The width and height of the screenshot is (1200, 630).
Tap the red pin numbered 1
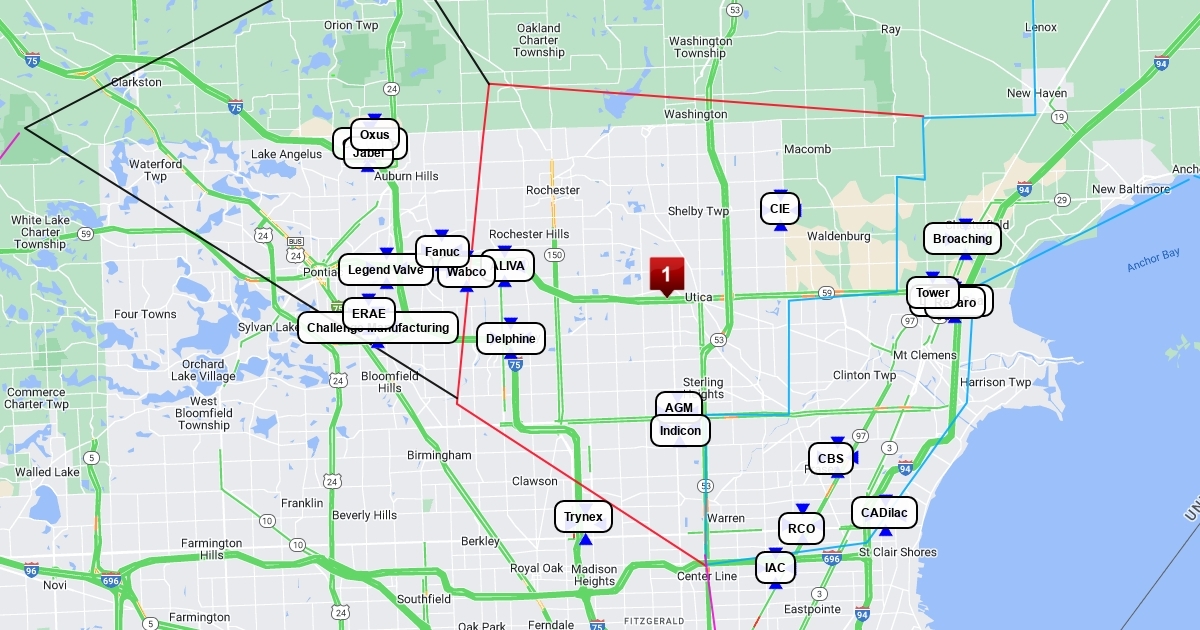pos(667,274)
